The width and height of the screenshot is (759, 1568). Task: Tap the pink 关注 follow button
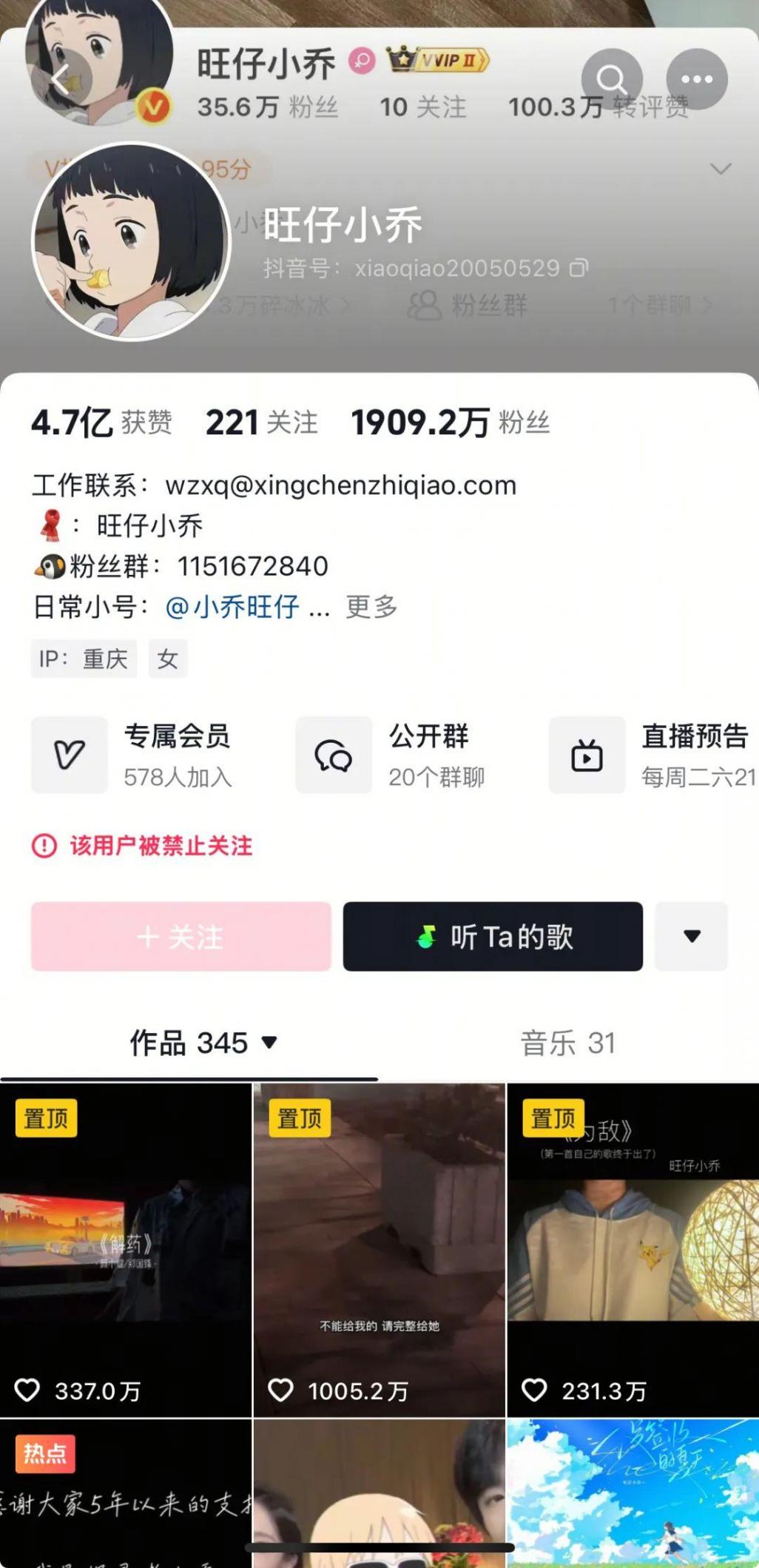(181, 937)
